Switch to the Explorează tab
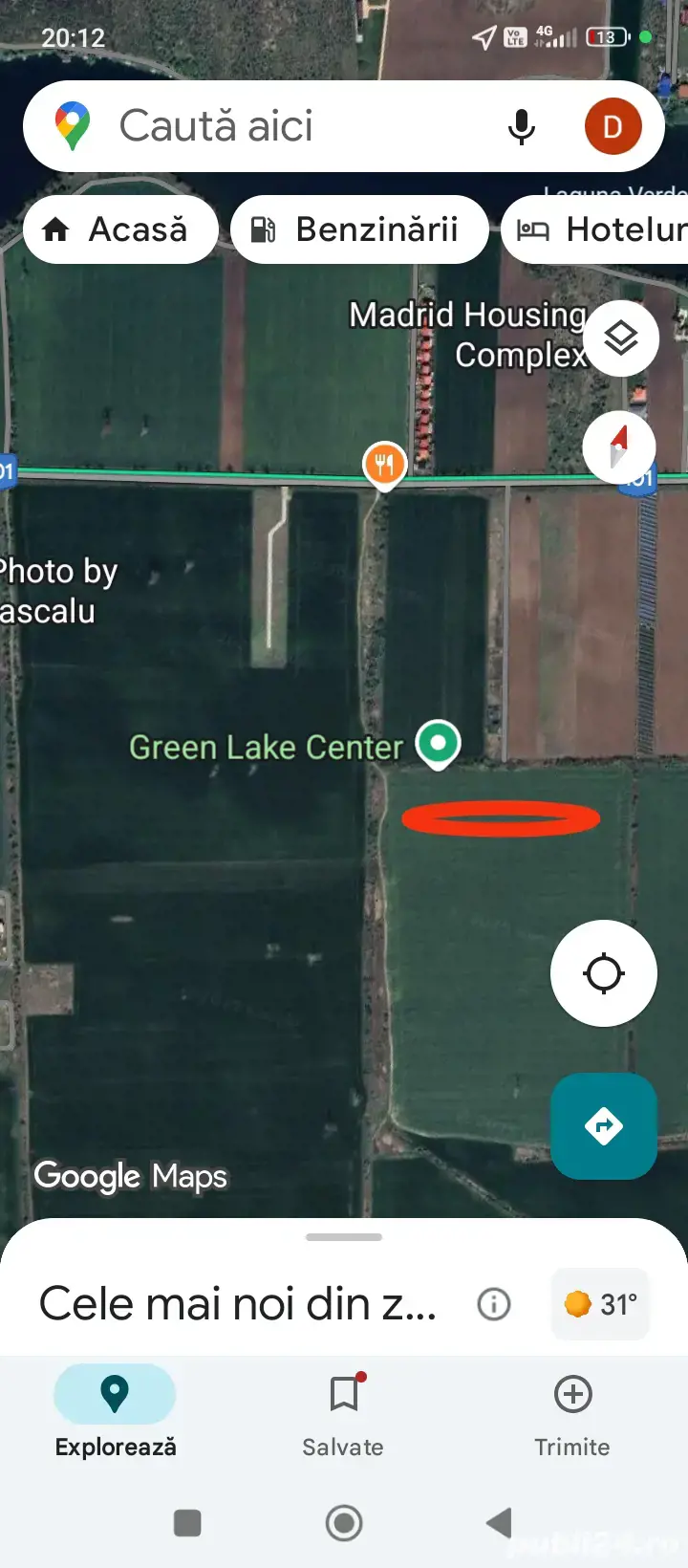 click(115, 1411)
